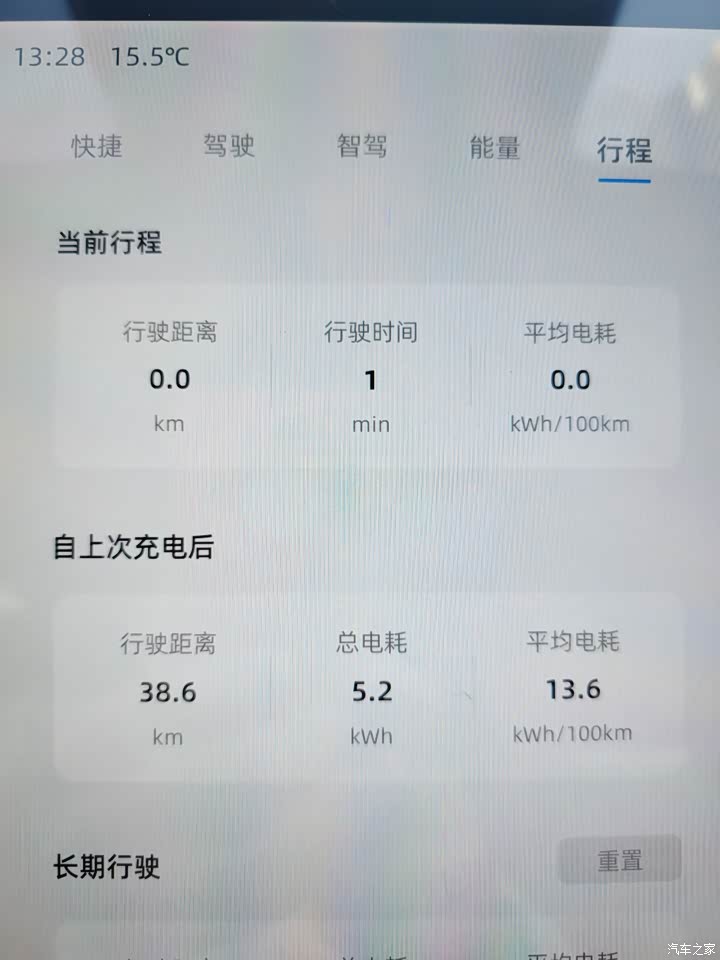720x960 pixels.
Task: Go to the 能量 tab
Action: click(495, 149)
